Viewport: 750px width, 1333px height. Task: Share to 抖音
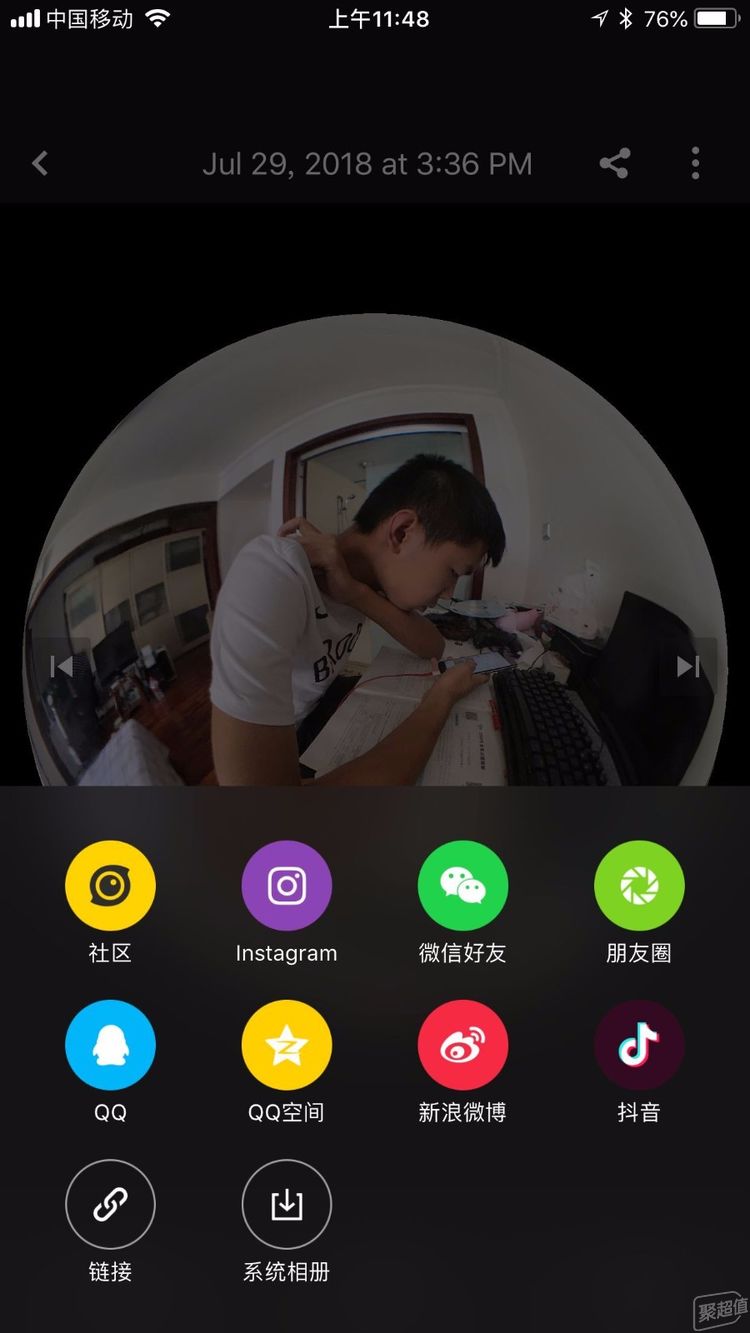639,1045
